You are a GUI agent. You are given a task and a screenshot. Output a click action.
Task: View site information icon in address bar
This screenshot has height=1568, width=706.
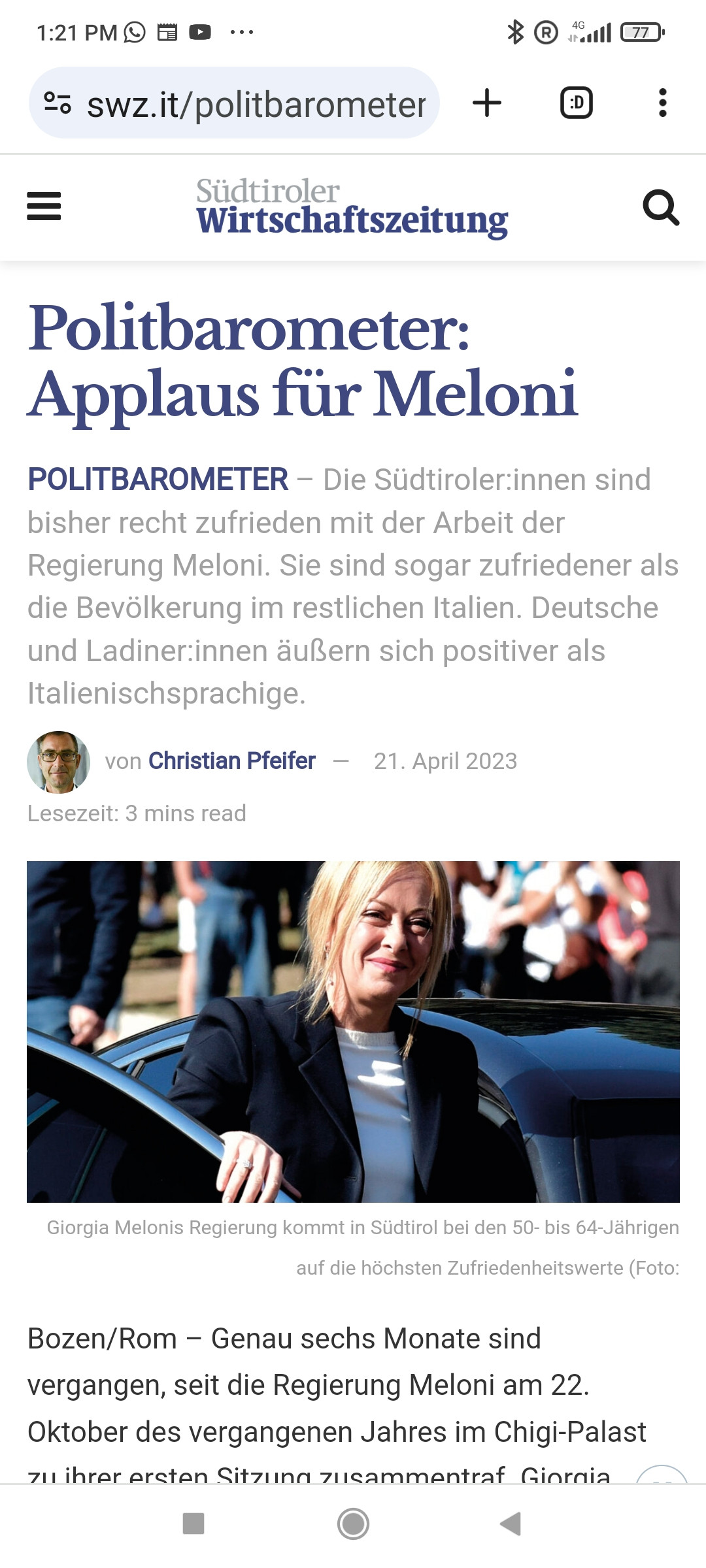tap(58, 103)
